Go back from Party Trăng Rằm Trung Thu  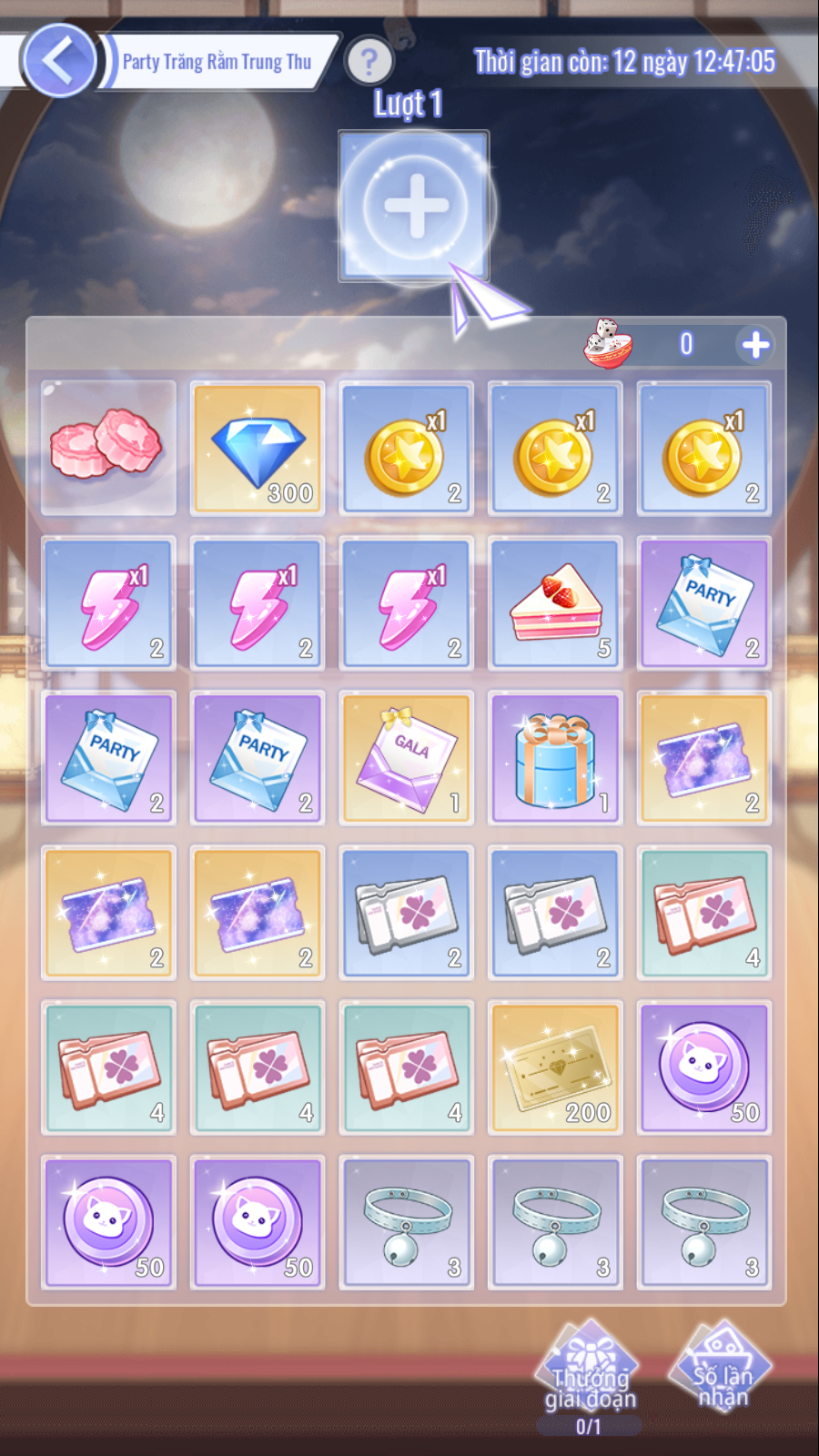tap(59, 61)
